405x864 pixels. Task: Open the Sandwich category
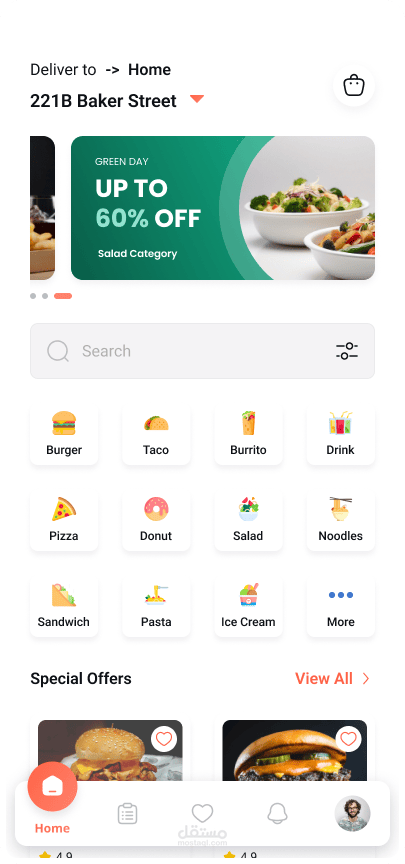click(64, 606)
